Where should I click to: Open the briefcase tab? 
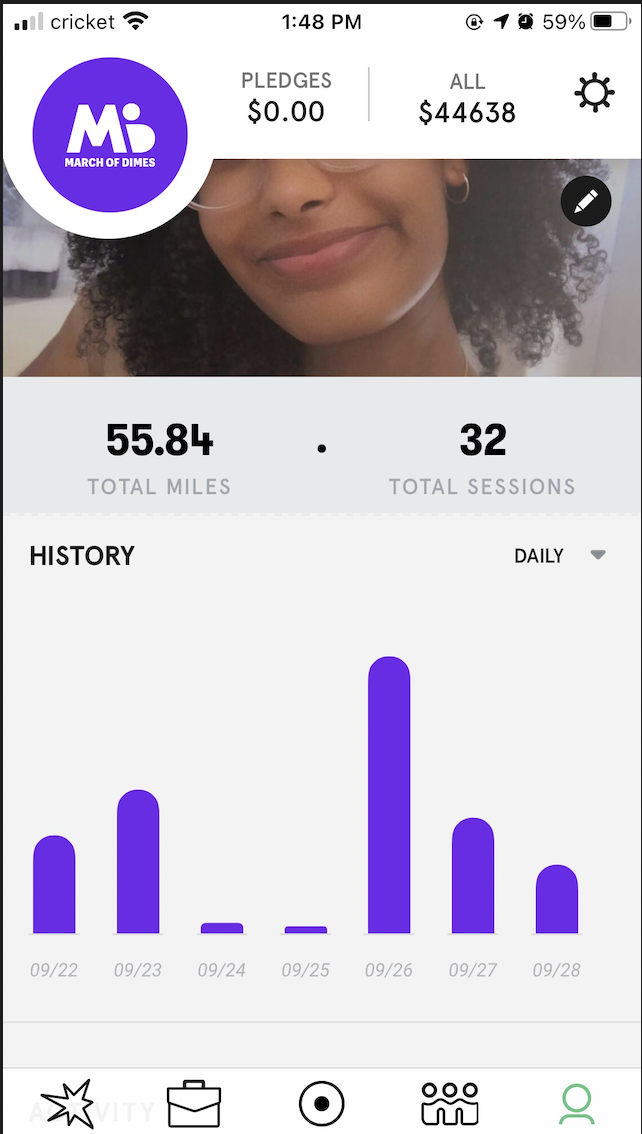[193, 1104]
